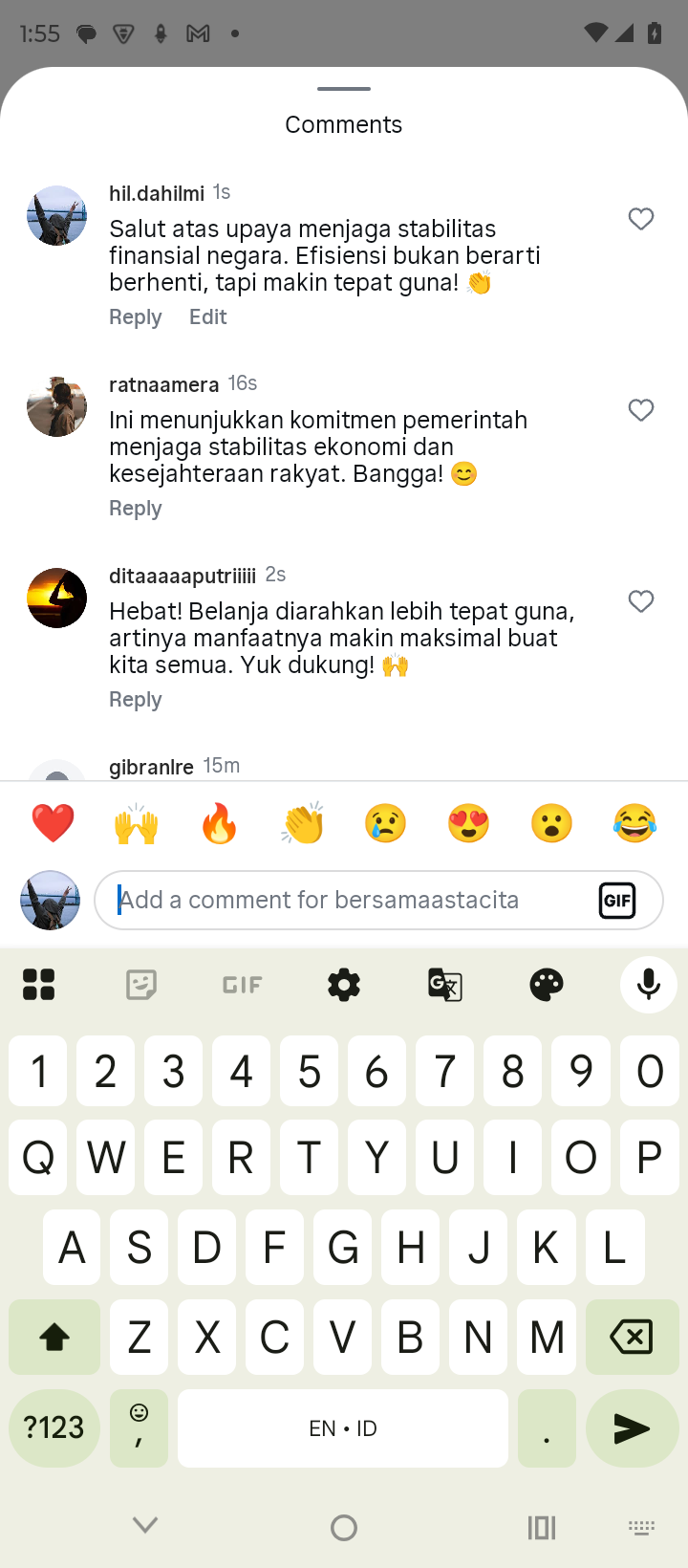Screen dimensions: 688x1568
Task: Edit the hil.dahilmi comment
Action: point(207,317)
